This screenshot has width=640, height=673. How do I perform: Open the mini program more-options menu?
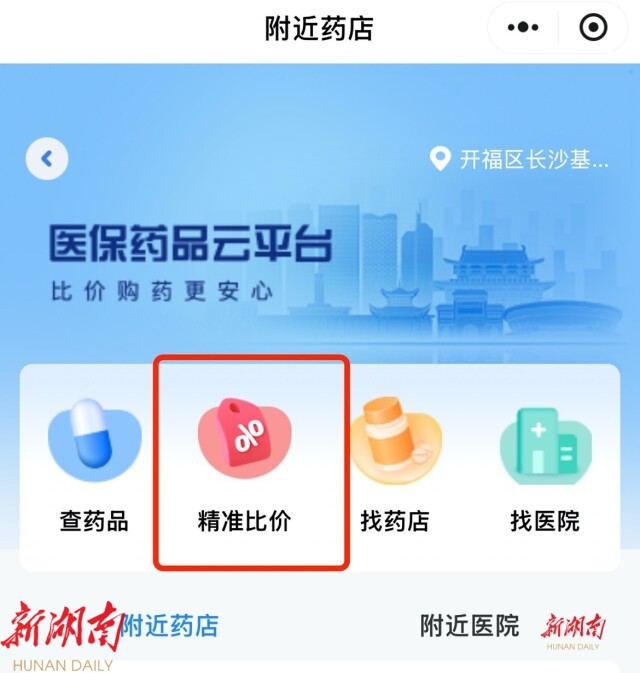[523, 28]
